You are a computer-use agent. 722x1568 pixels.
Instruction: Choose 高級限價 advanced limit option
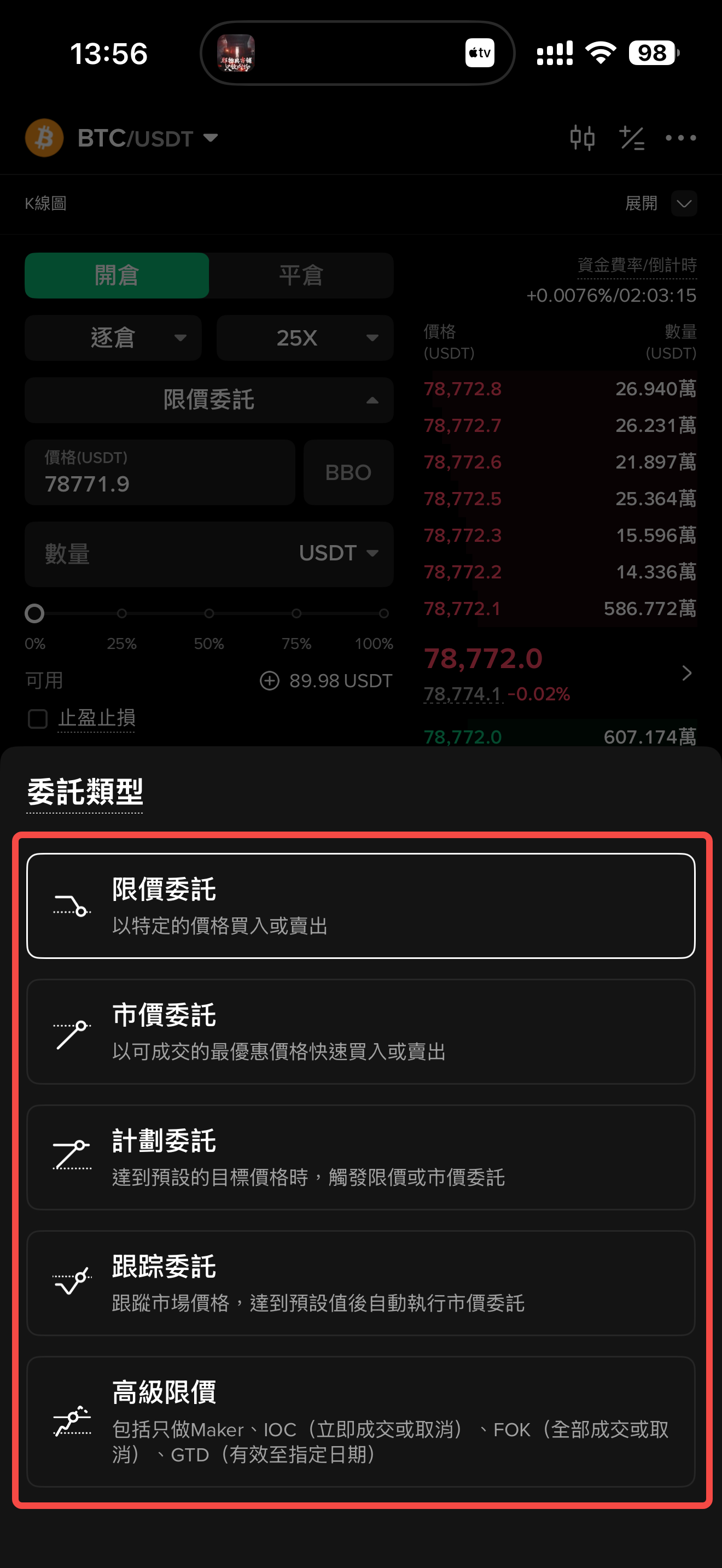(360, 1421)
